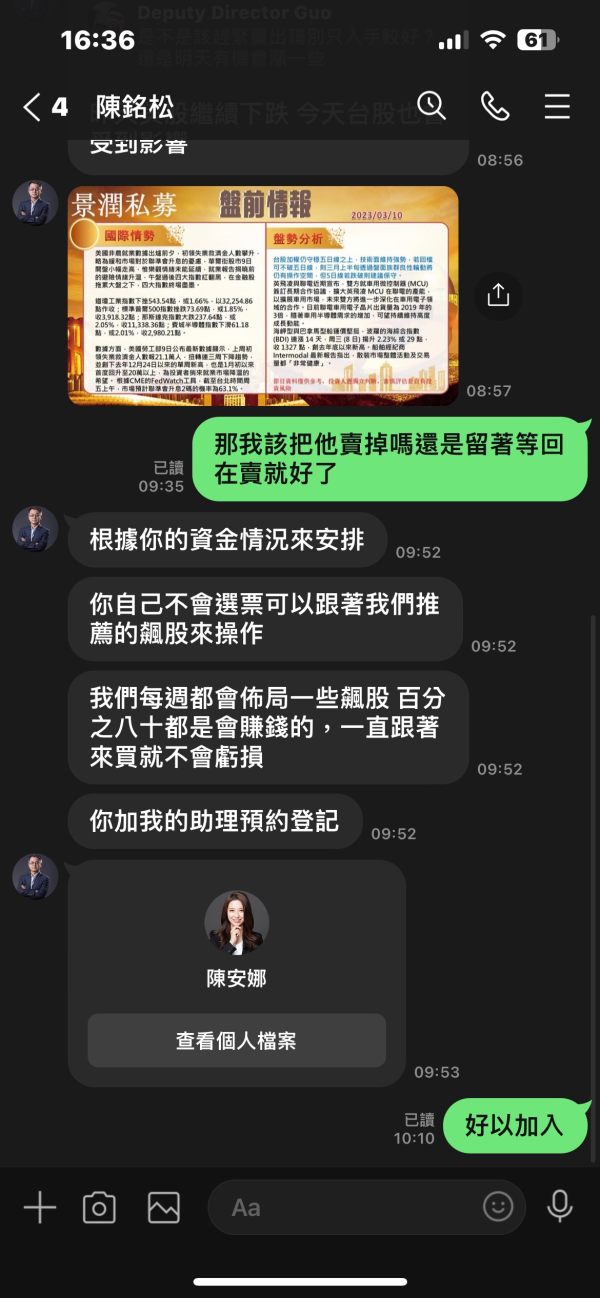Image resolution: width=600 pixels, height=1298 pixels.
Task: Open the 盤前情報 image message
Action: pos(263,295)
